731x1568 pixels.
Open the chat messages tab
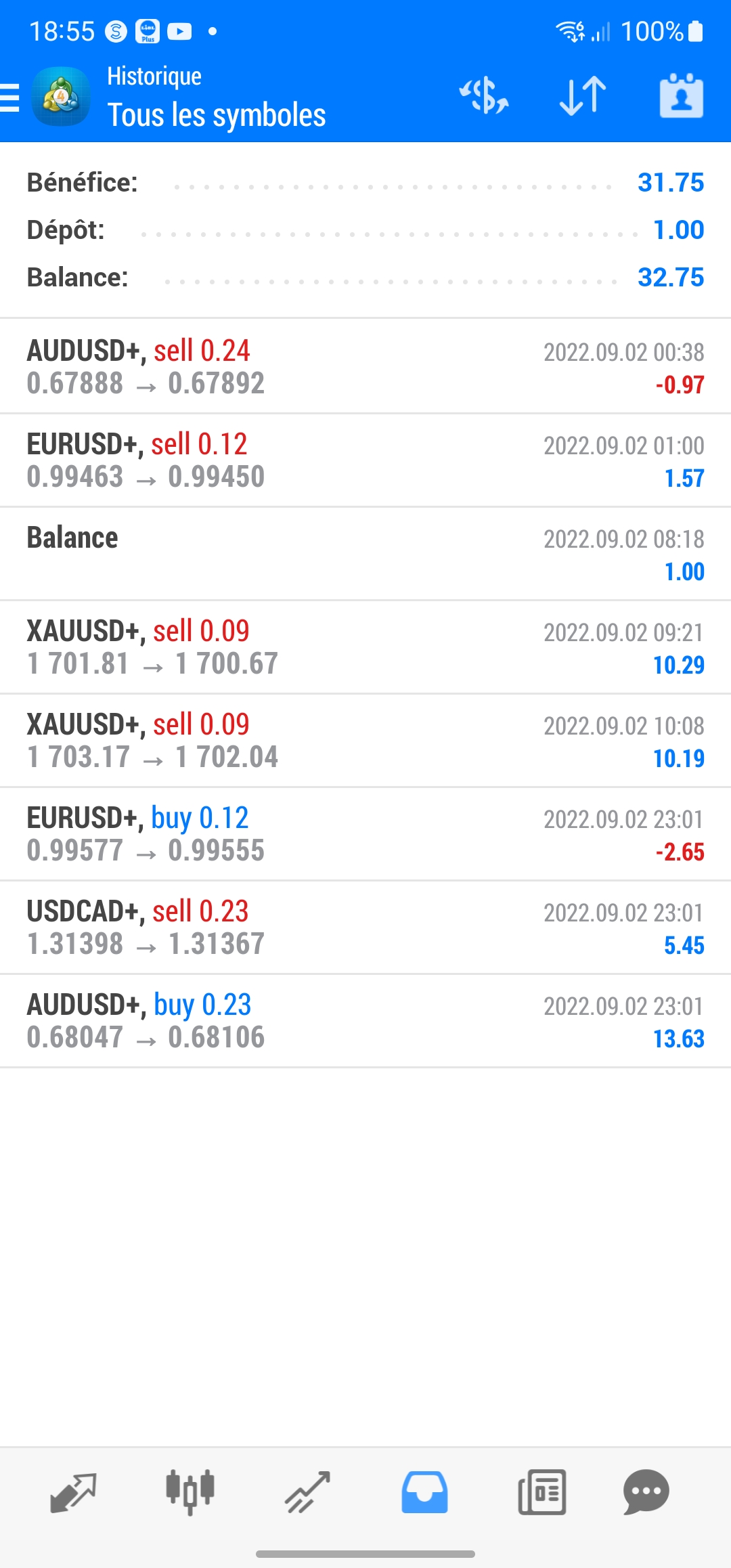click(x=646, y=1492)
